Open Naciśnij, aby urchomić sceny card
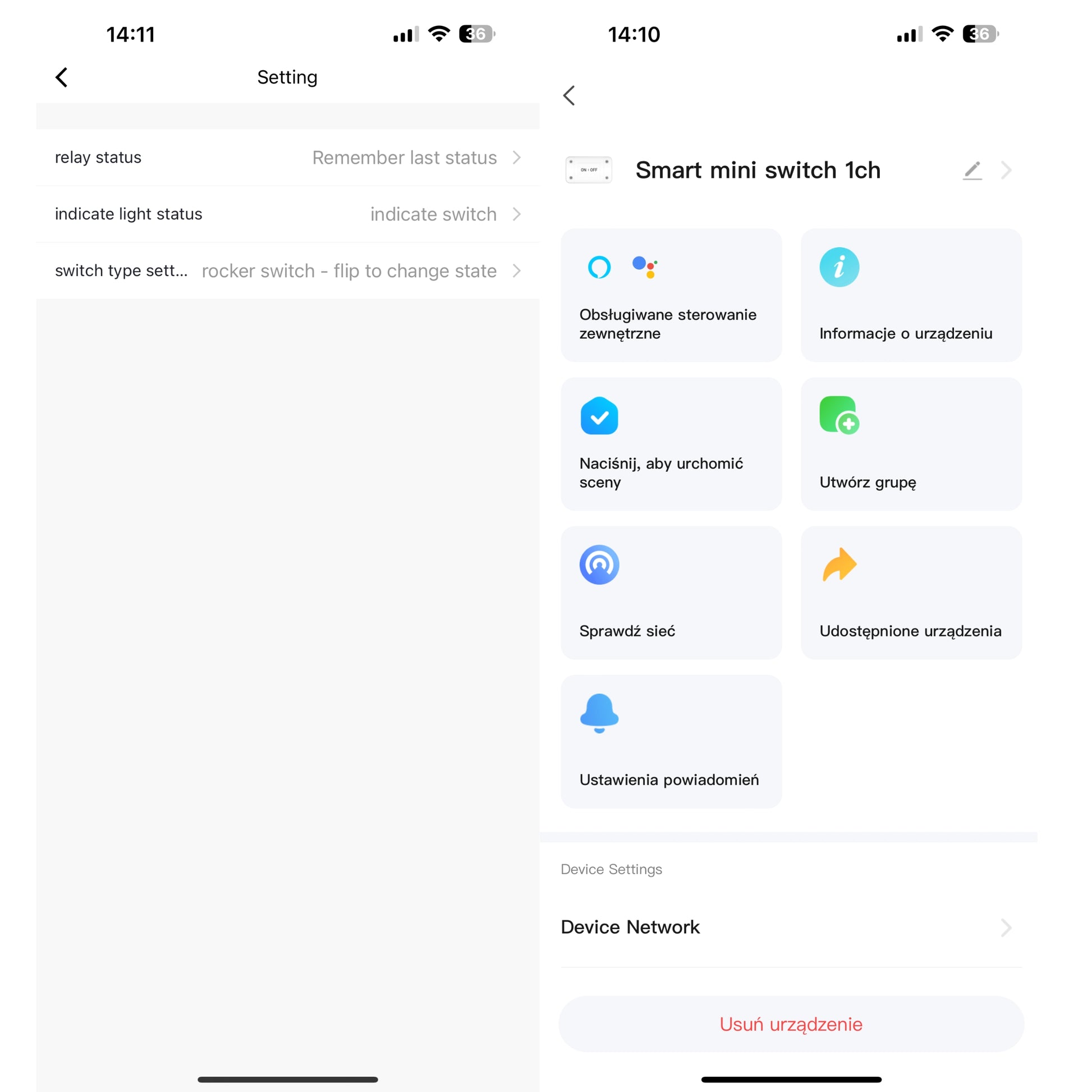This screenshot has height=1092, width=1092. (x=671, y=444)
